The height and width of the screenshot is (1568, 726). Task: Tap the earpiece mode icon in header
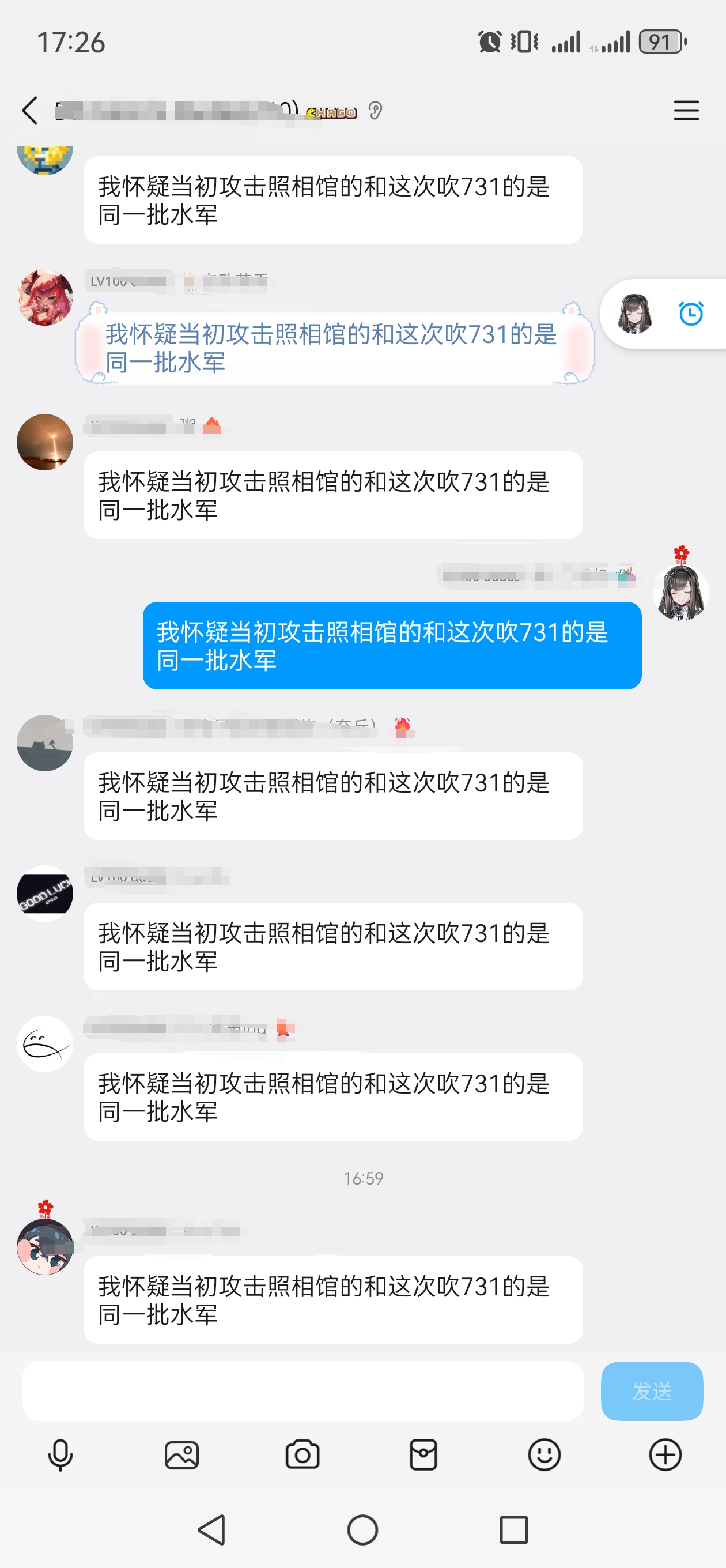coord(376,111)
